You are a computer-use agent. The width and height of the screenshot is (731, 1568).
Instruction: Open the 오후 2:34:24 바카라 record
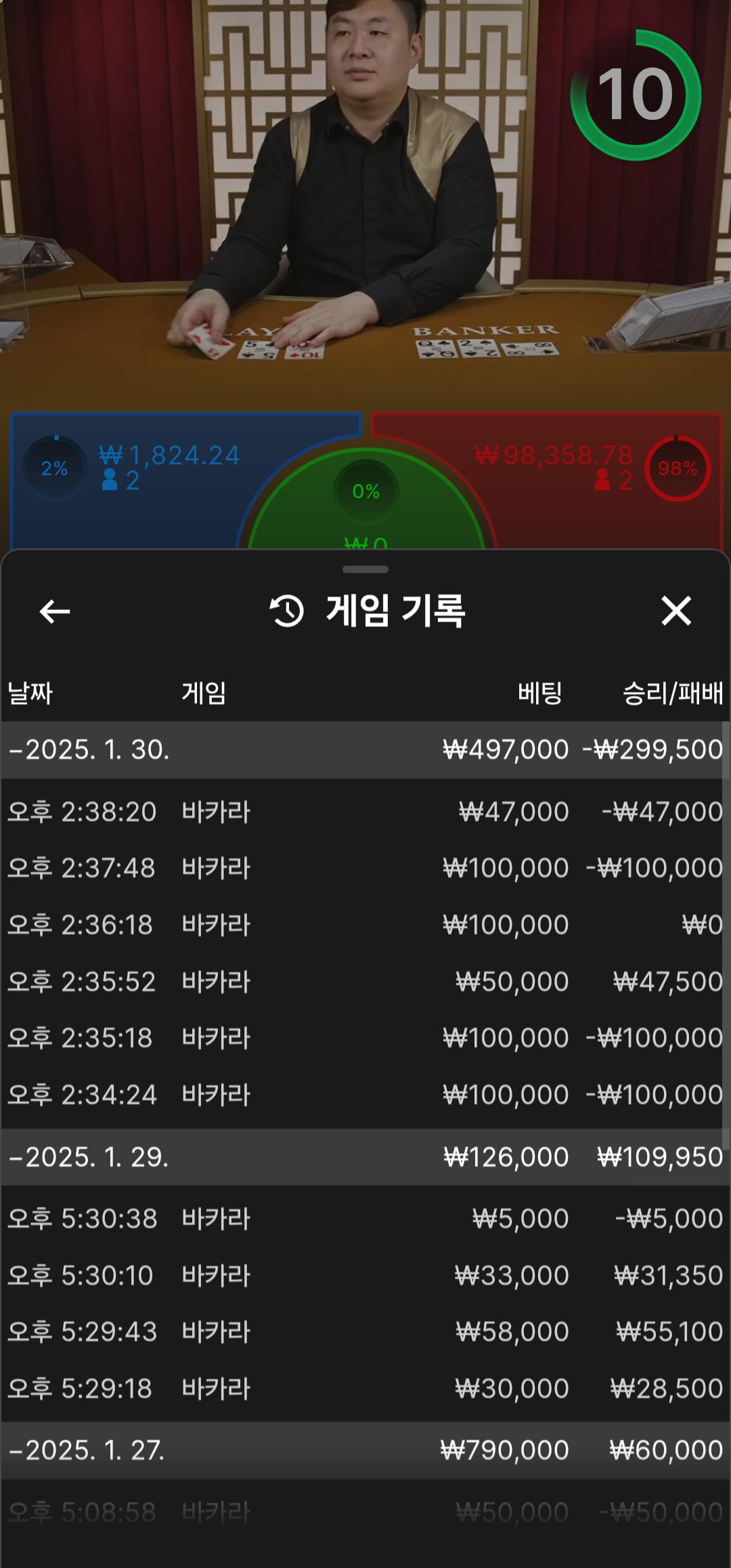[x=365, y=1095]
